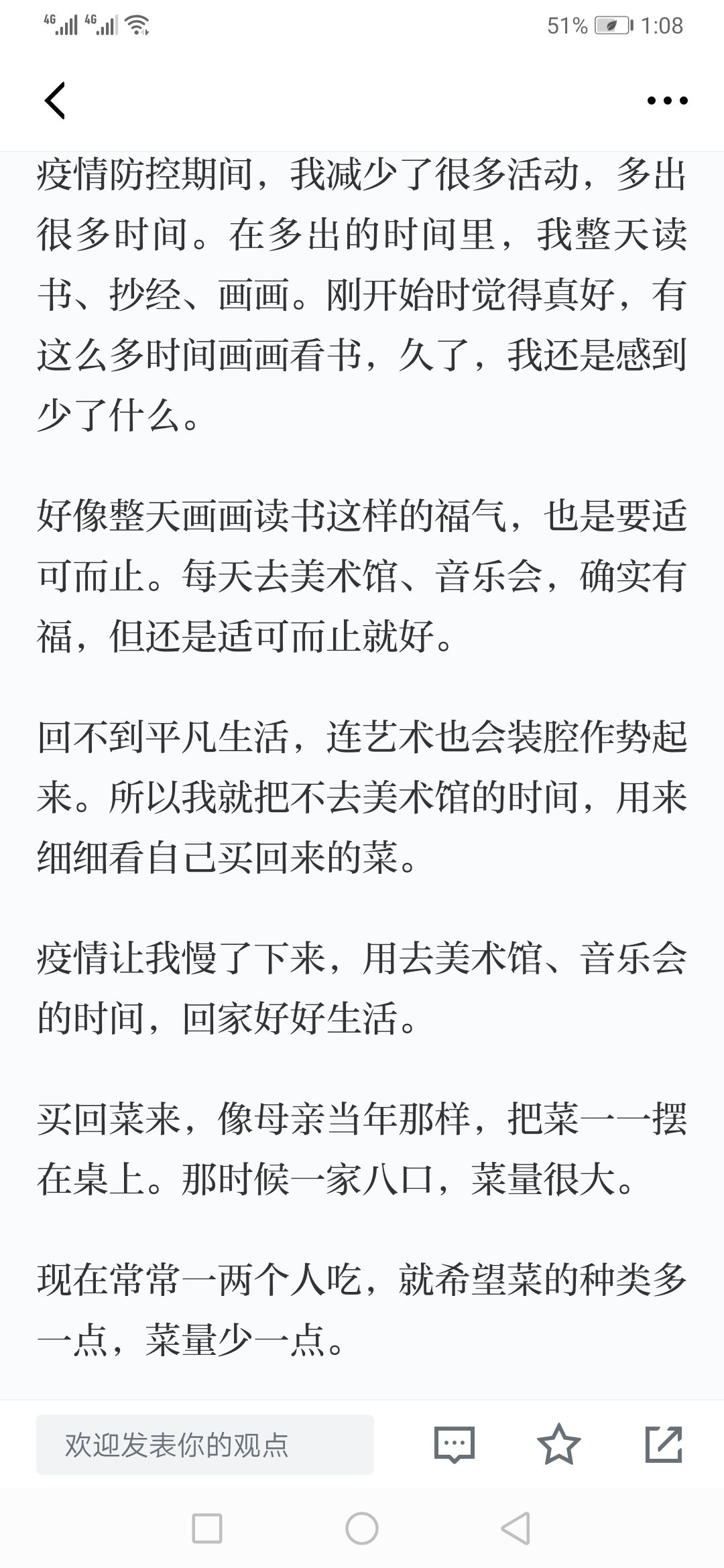724x1568 pixels.
Task: Open recent apps from the navigation bar
Action: pos(207,1528)
